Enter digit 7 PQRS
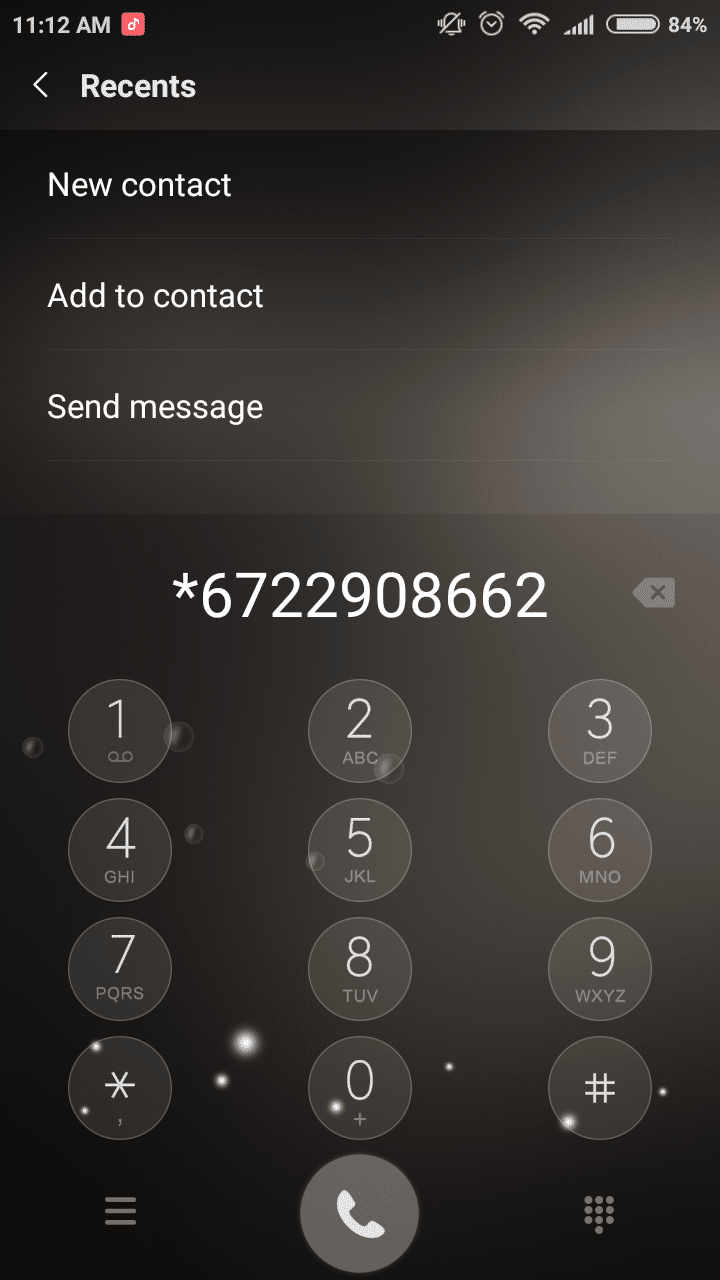 pyautogui.click(x=120, y=969)
